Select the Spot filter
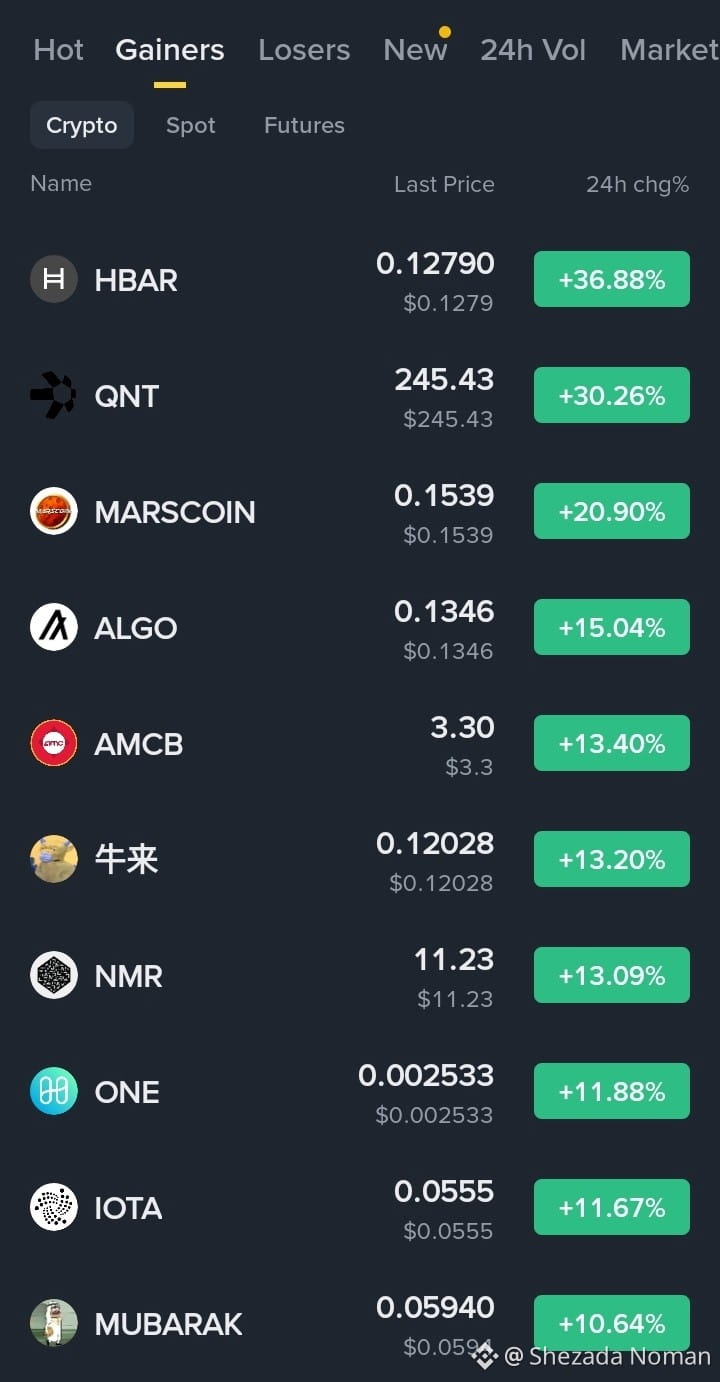This screenshot has width=720, height=1382. (191, 125)
